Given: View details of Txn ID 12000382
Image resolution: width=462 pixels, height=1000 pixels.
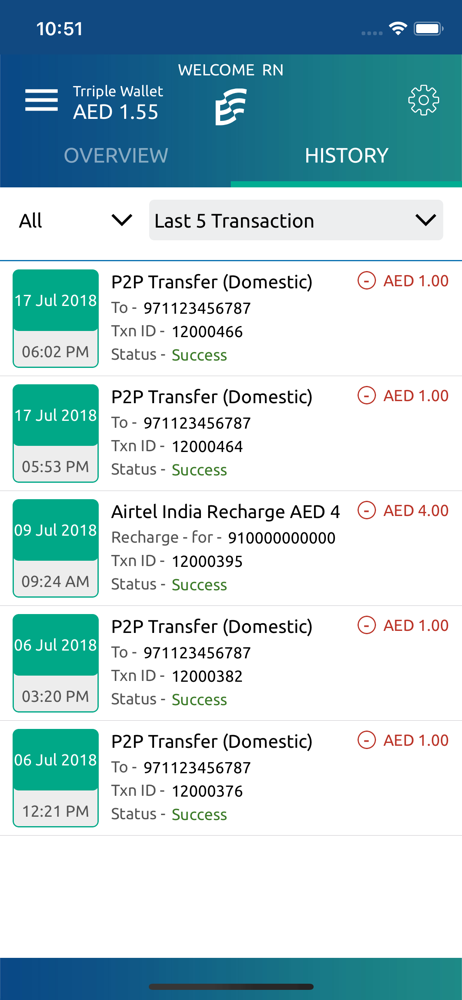Looking at the screenshot, I should coord(231,663).
